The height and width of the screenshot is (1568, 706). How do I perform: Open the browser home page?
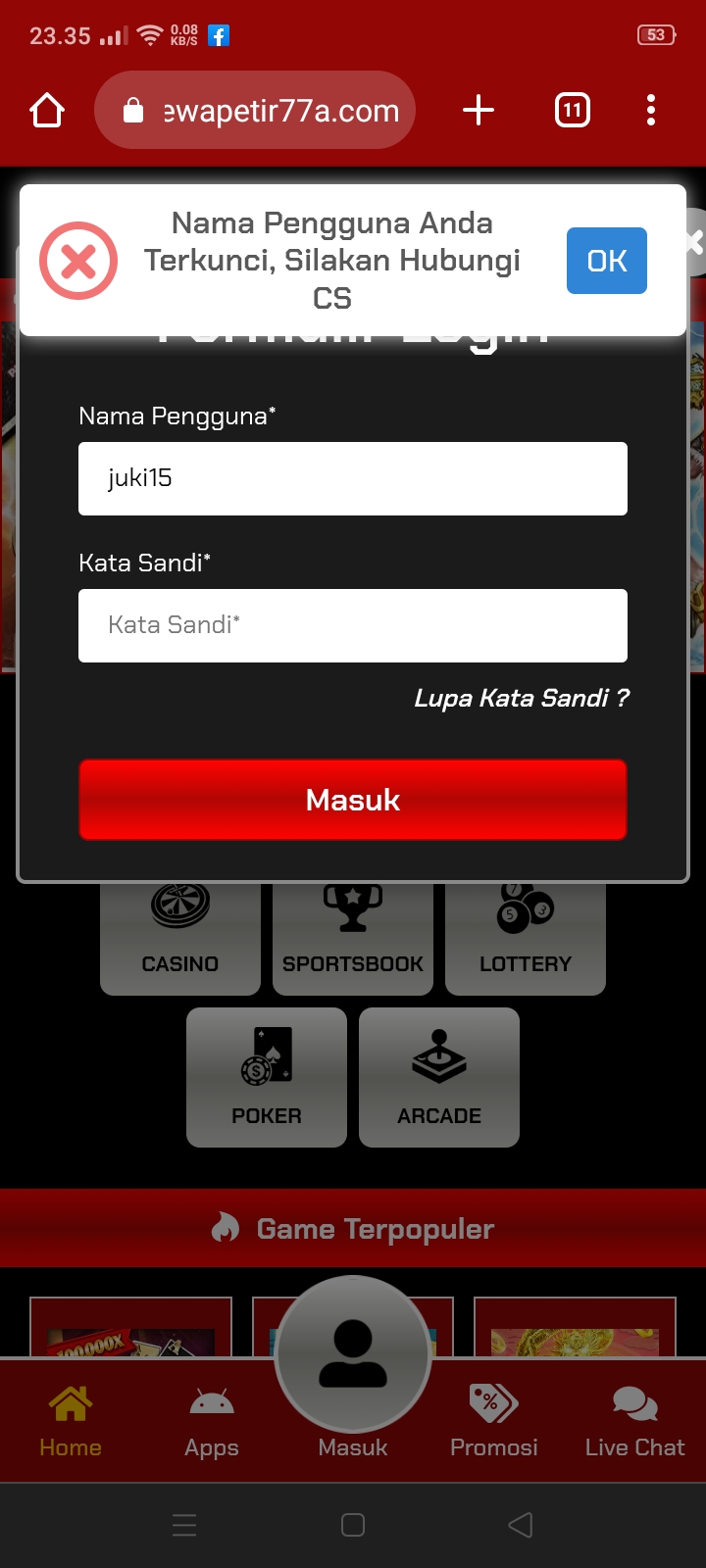point(47,111)
